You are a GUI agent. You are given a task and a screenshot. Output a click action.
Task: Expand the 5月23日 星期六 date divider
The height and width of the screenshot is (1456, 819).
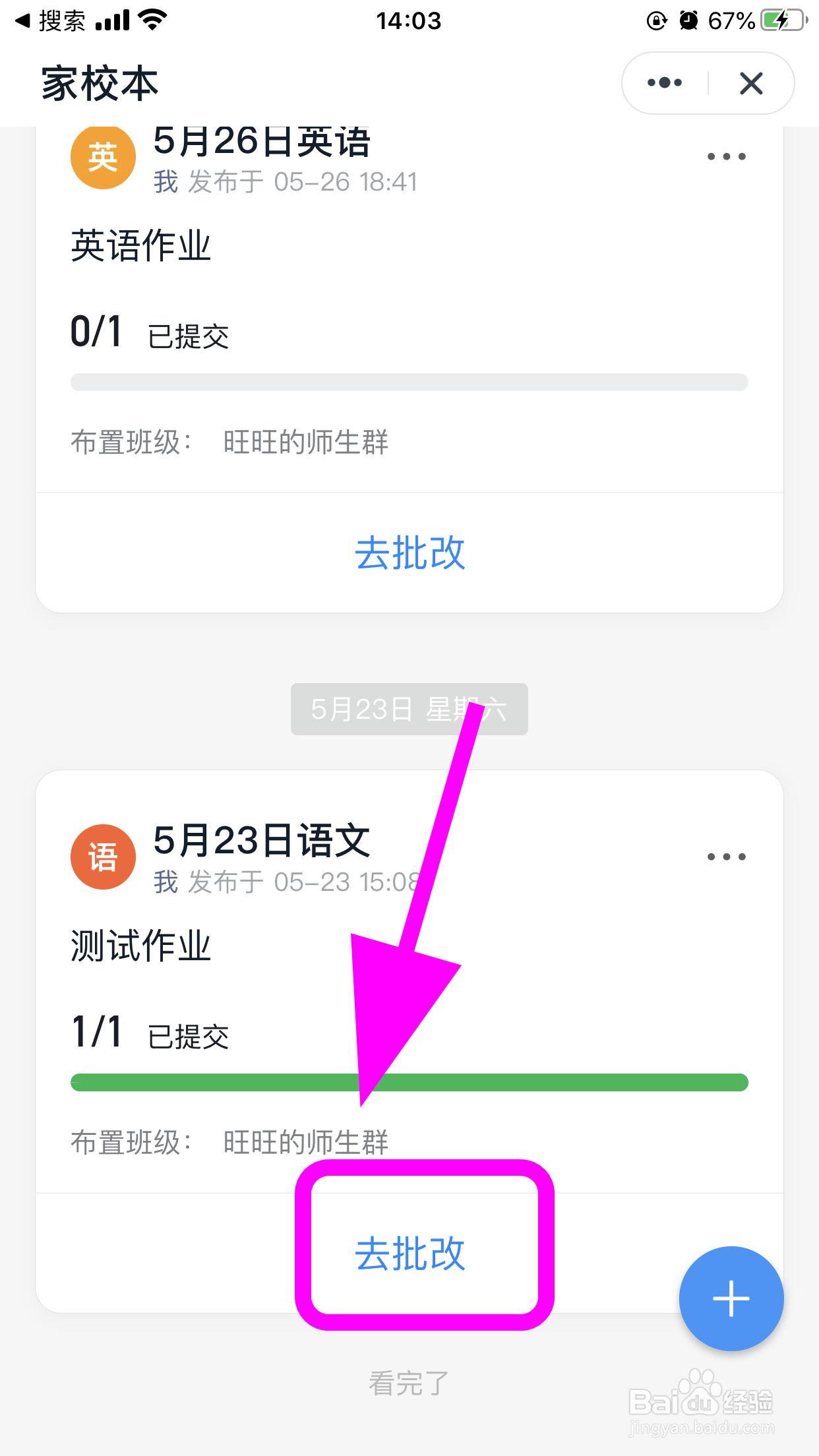pyautogui.click(x=409, y=709)
